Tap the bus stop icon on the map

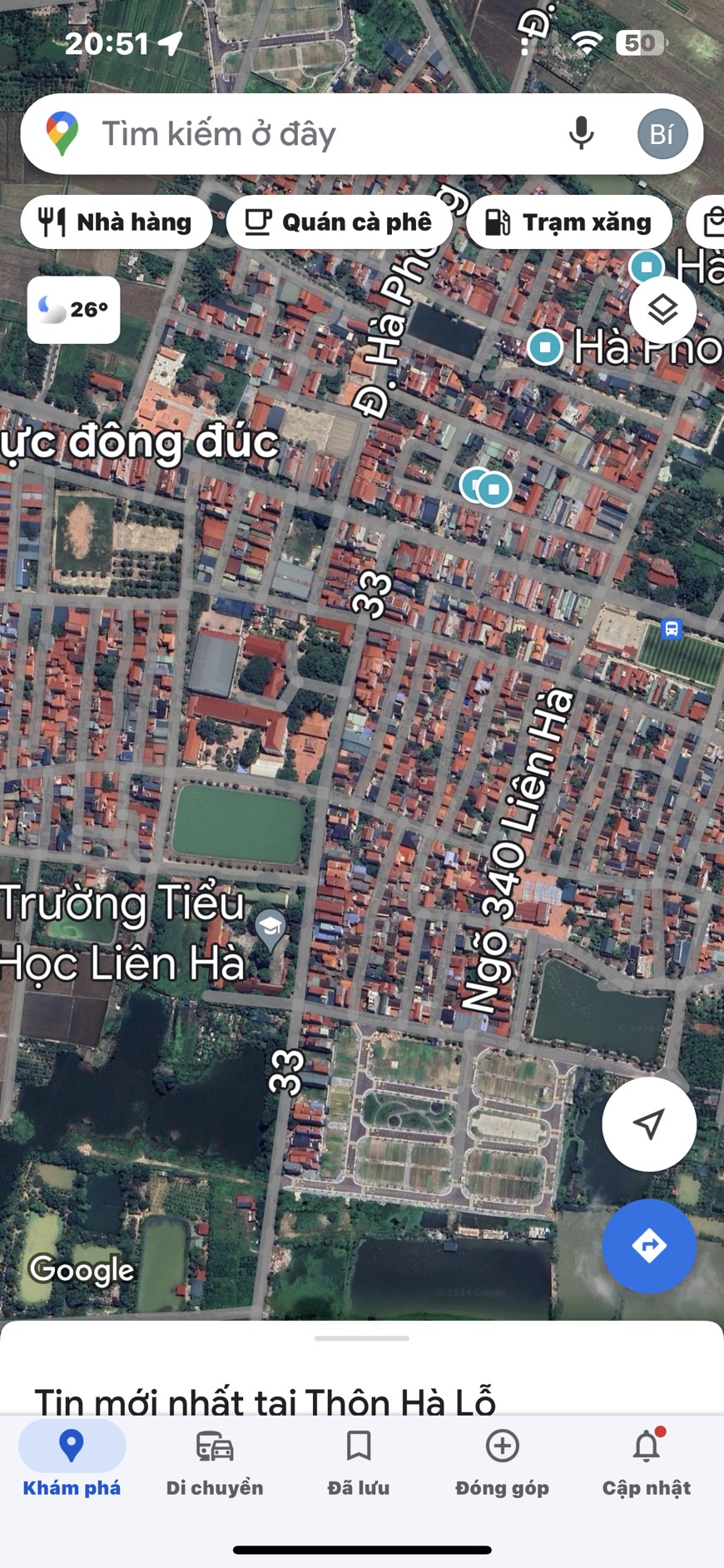pyautogui.click(x=671, y=630)
